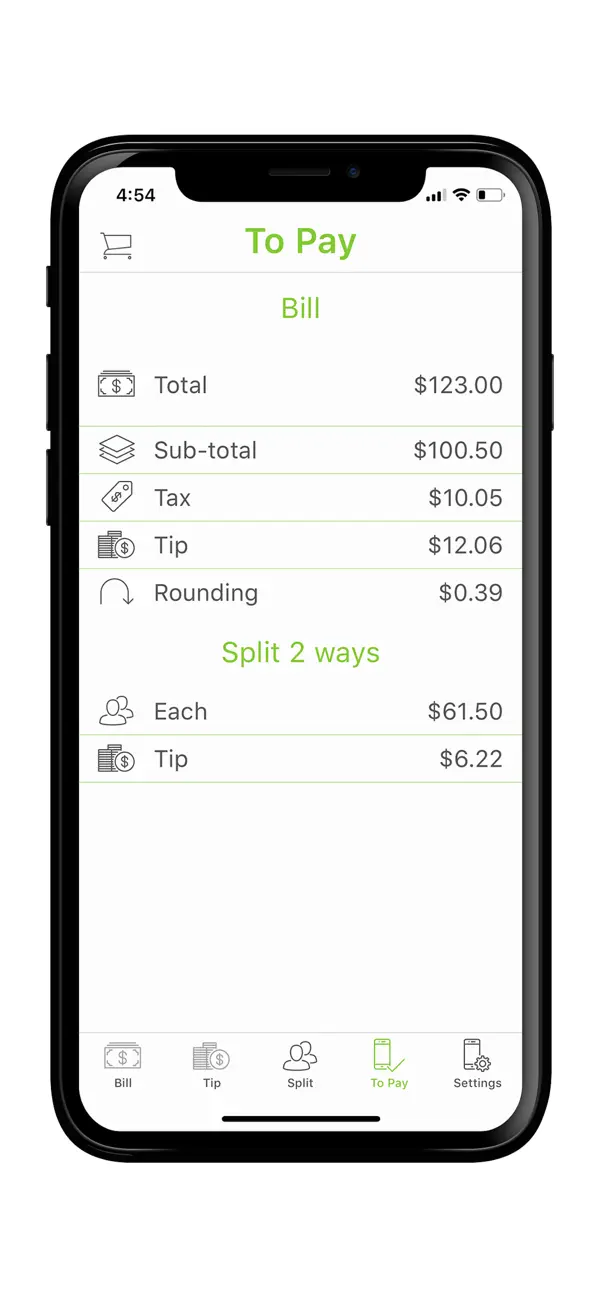Screen dimensions: 600x1299
Task: Open the shopping cart icon
Action: [116, 245]
